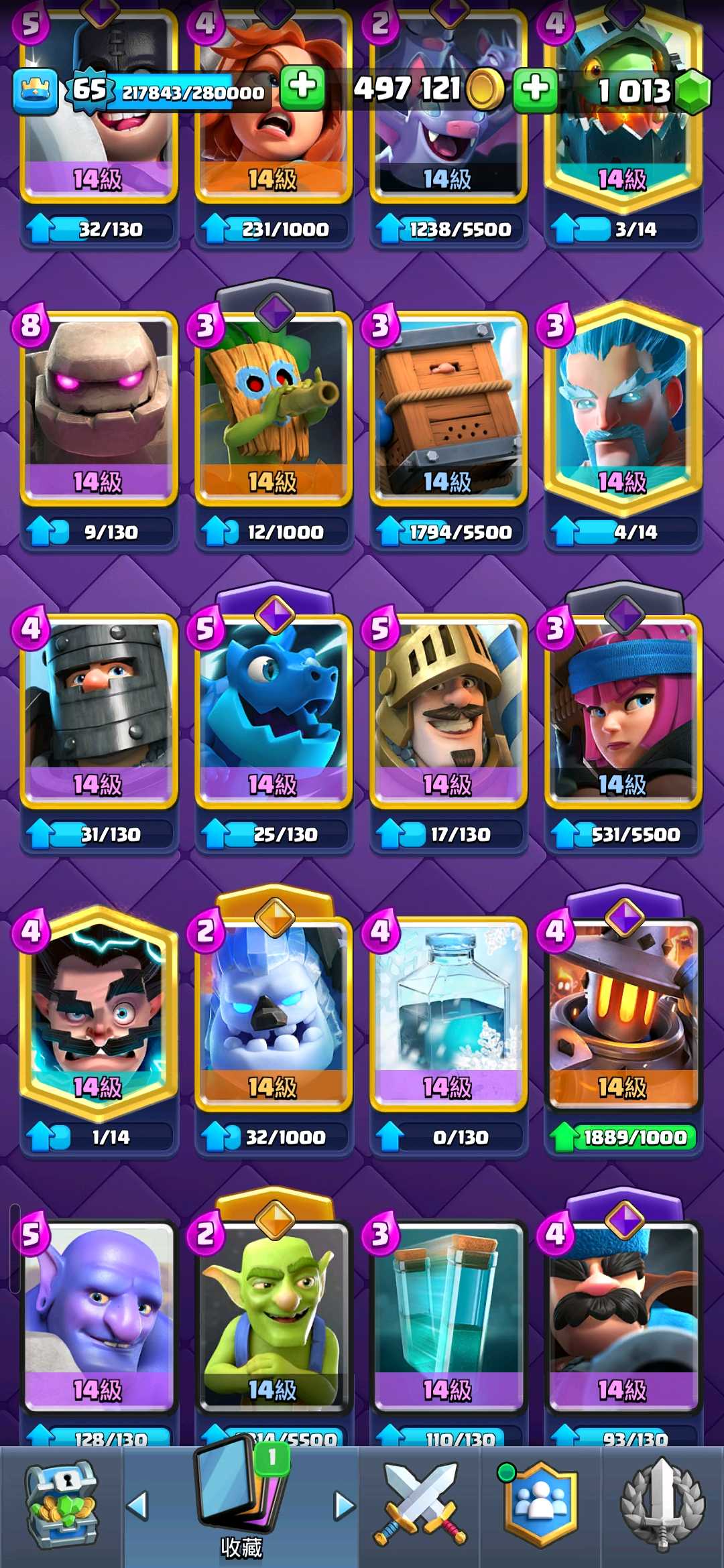The image size is (724, 1568).
Task: Open the player profile crown icon
Action: coord(35,90)
